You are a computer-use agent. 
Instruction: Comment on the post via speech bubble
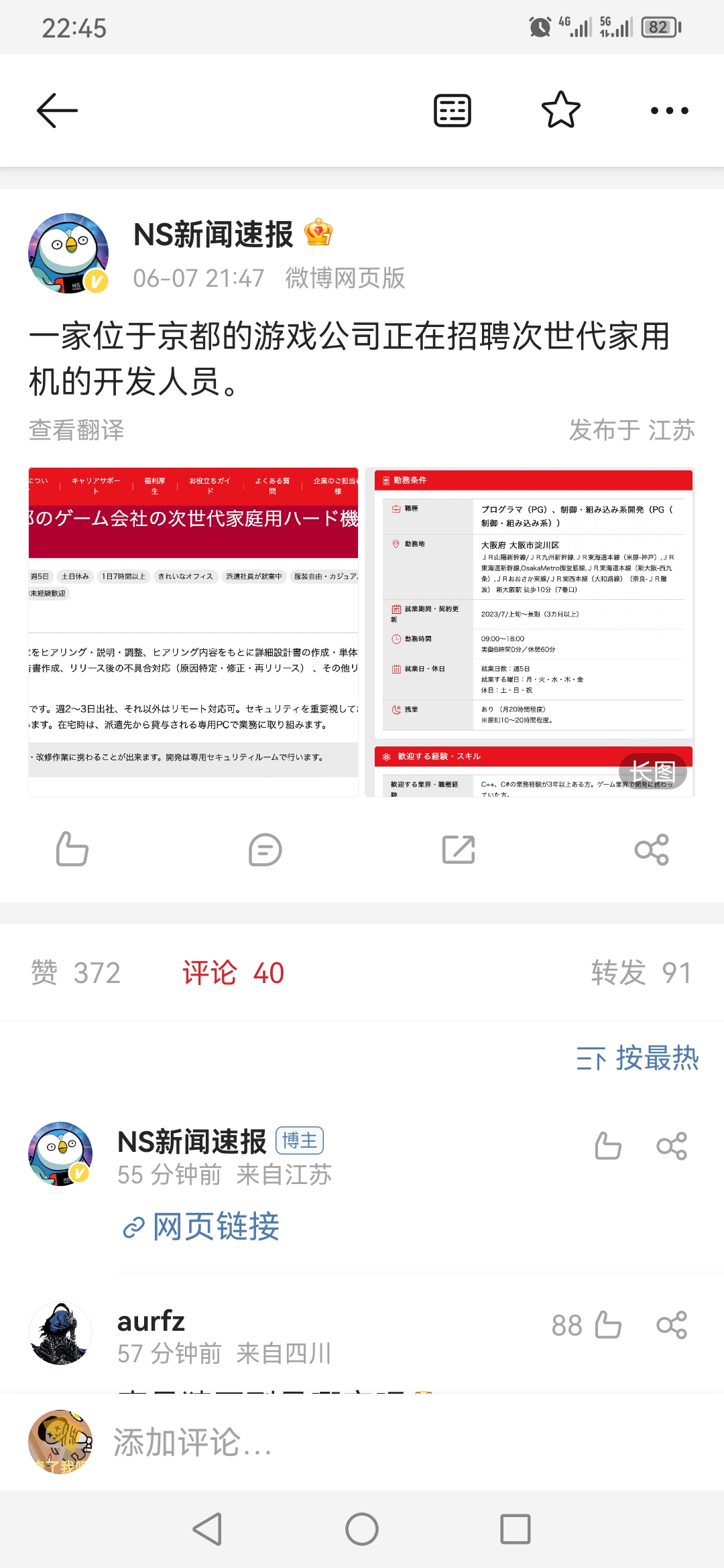coord(265,850)
